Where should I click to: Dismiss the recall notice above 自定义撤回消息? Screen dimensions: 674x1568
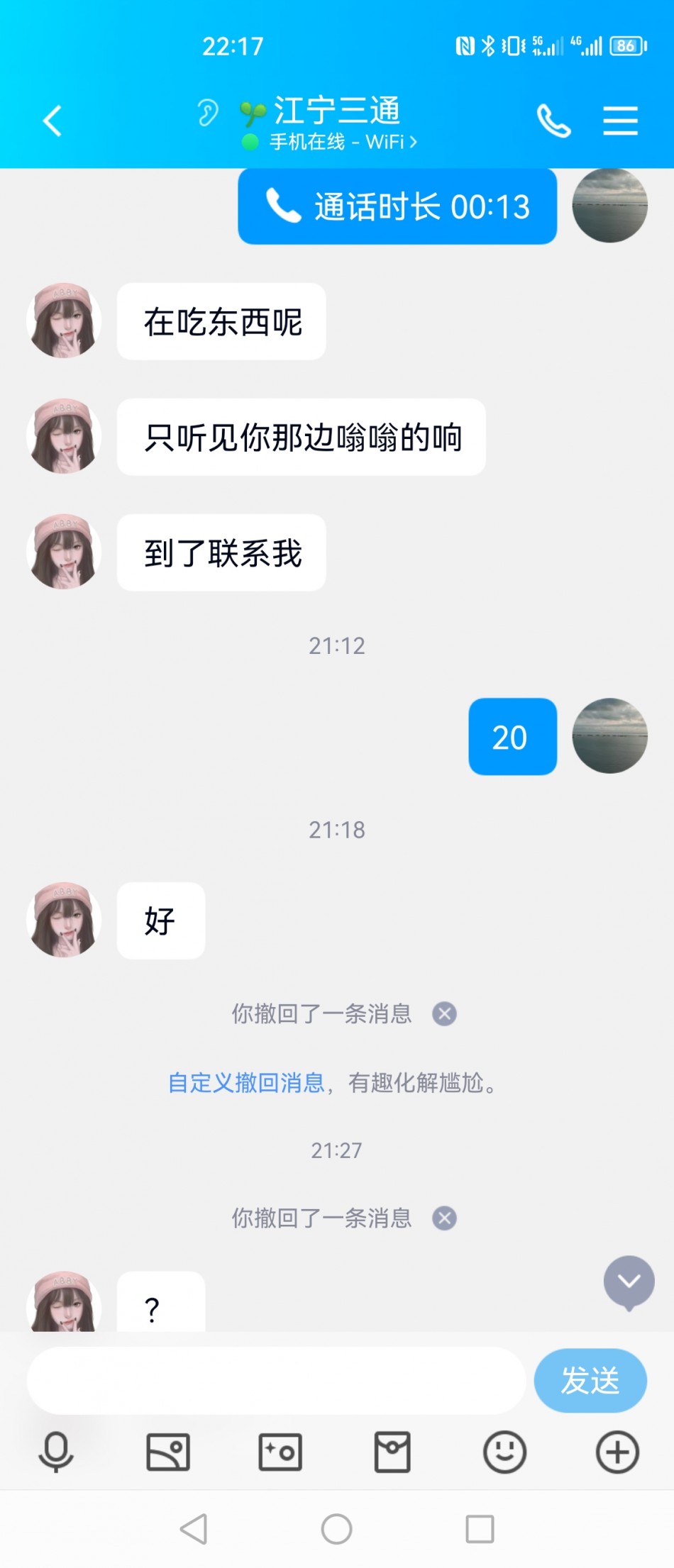(x=445, y=1014)
